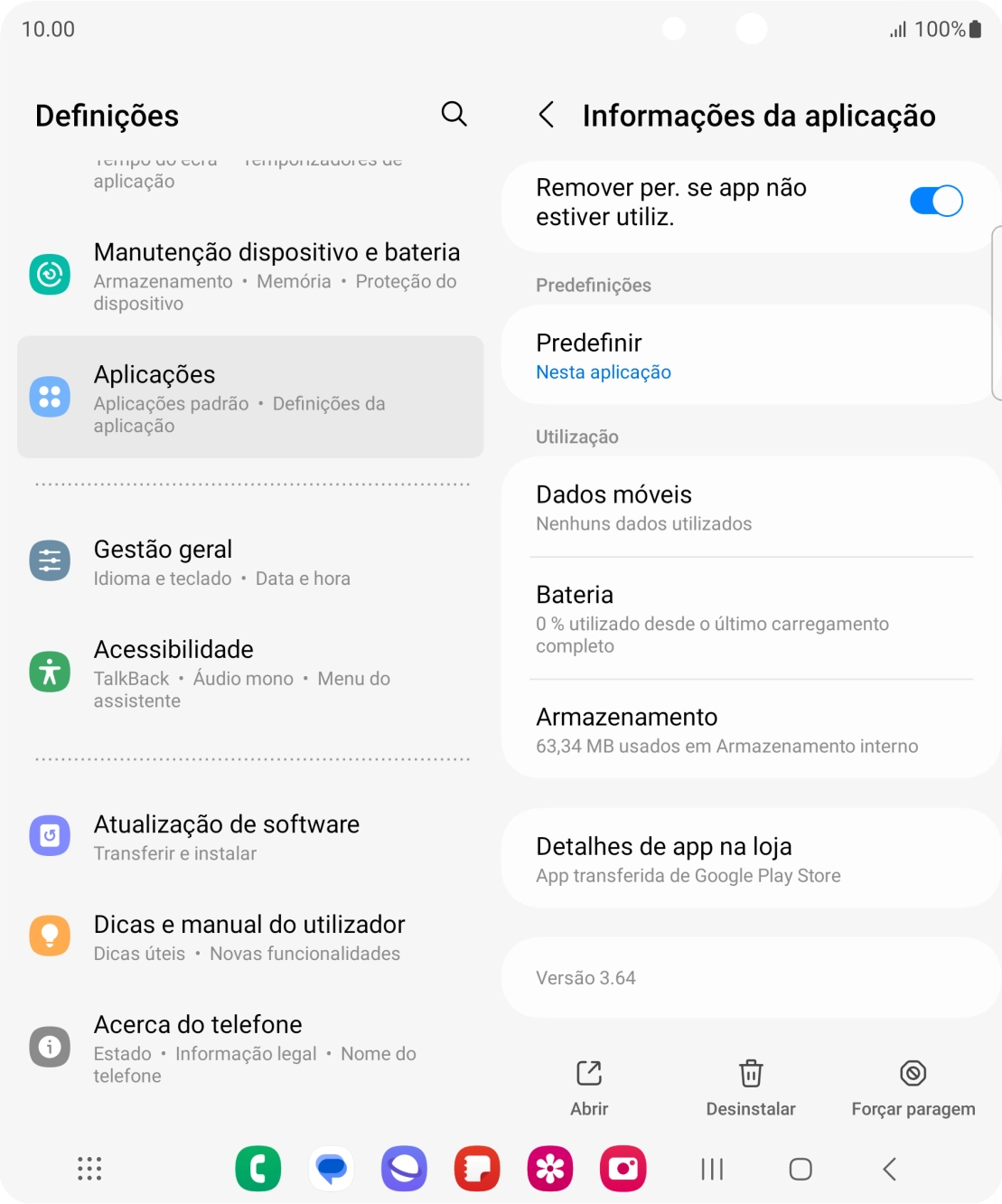This screenshot has height=1204, width=1002.
Task: Tap the Desinstalar trash icon
Action: point(751,1072)
